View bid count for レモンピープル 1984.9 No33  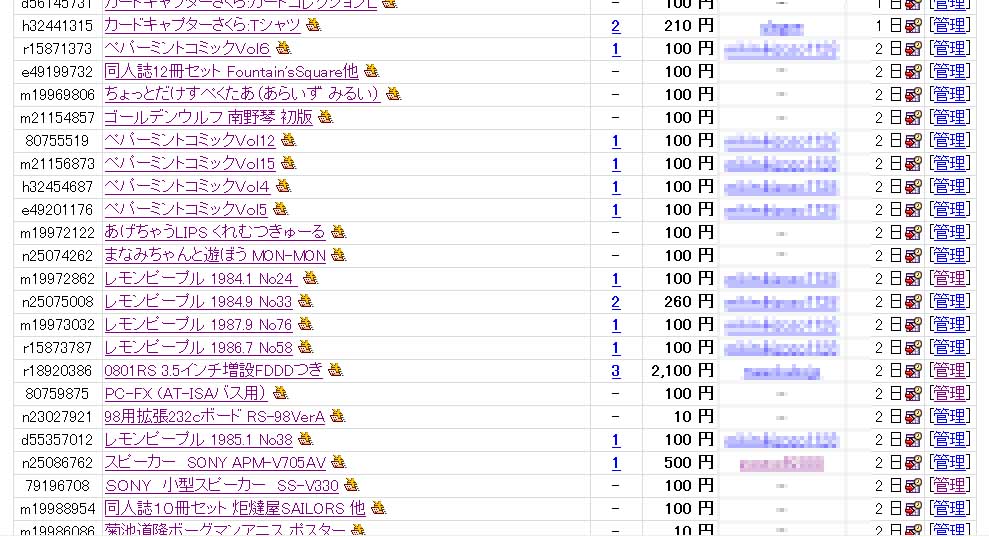point(616,302)
